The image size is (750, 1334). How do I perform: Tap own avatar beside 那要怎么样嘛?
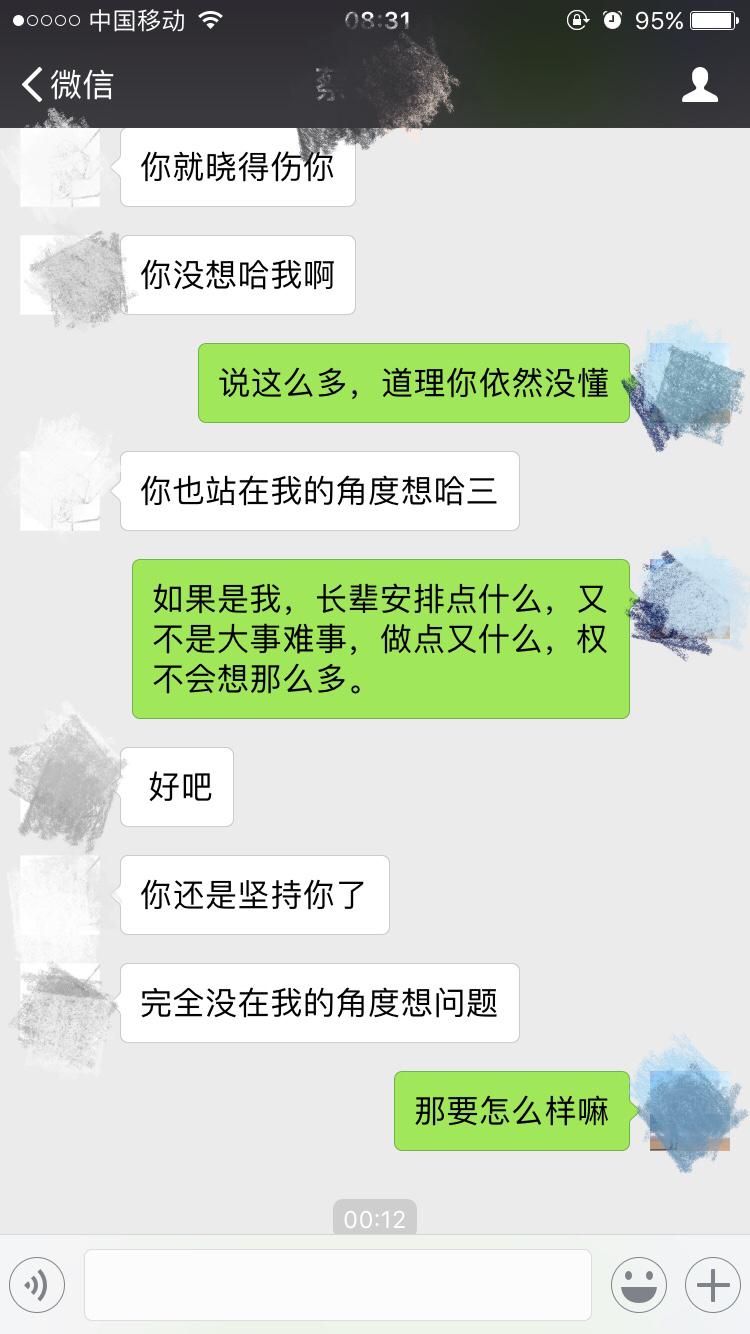point(690,1110)
